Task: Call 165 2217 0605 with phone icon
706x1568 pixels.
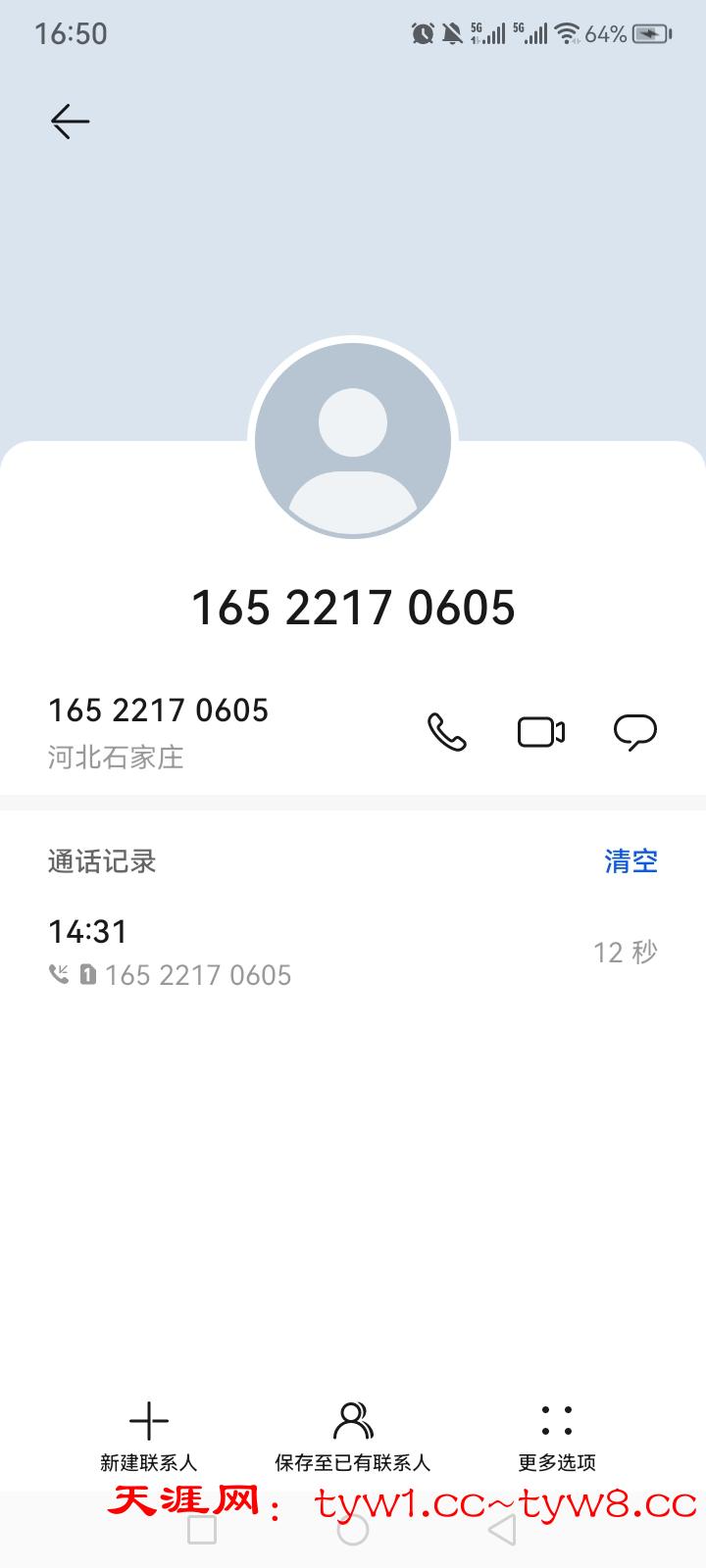Action: coord(447,732)
